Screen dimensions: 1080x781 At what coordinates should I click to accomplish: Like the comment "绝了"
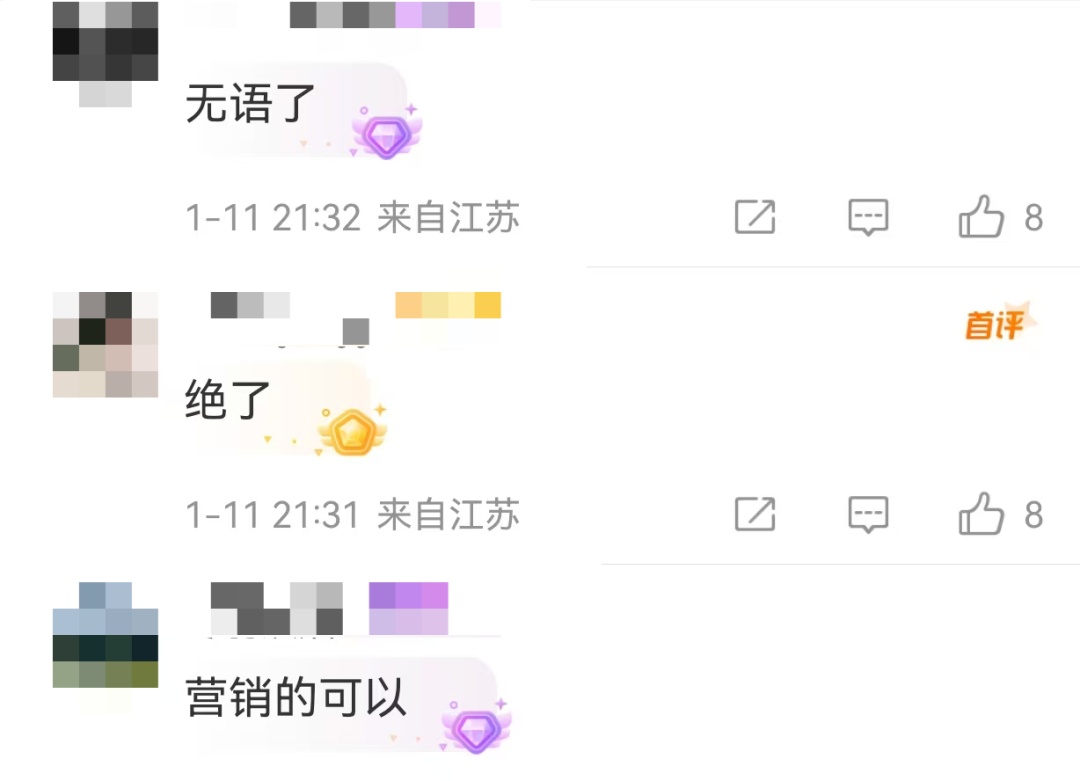(x=981, y=514)
